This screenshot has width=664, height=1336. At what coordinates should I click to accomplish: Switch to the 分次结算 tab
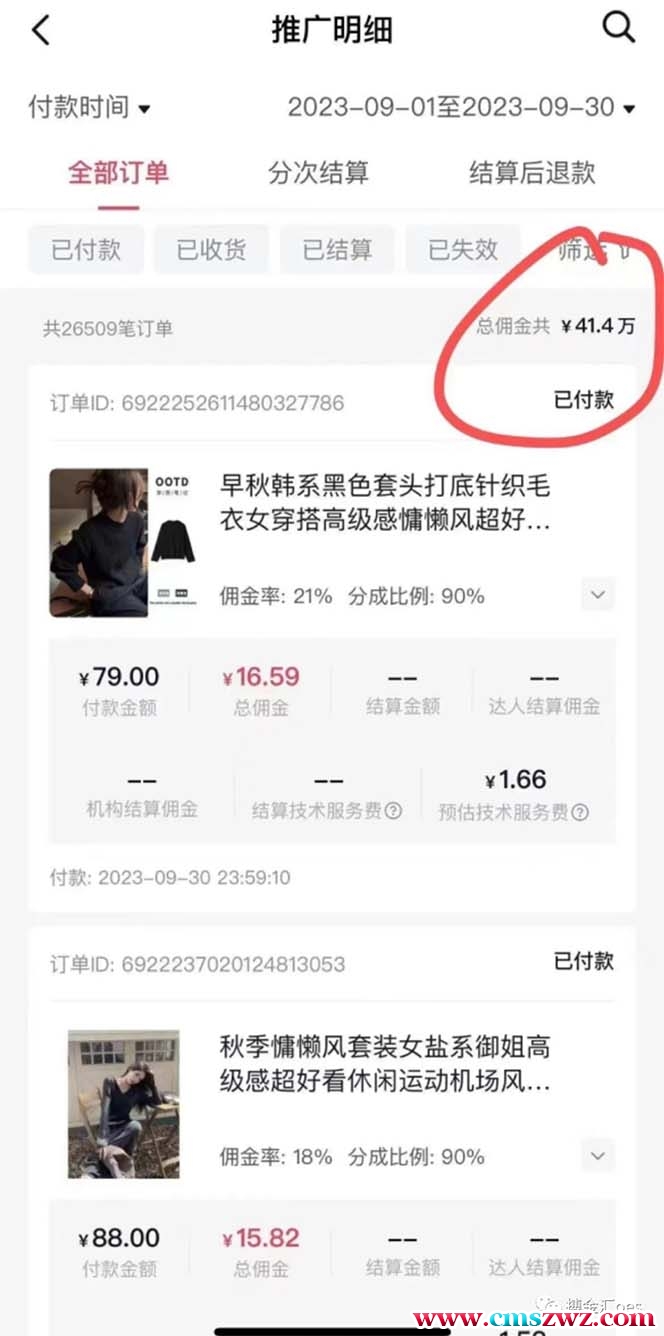coord(318,172)
